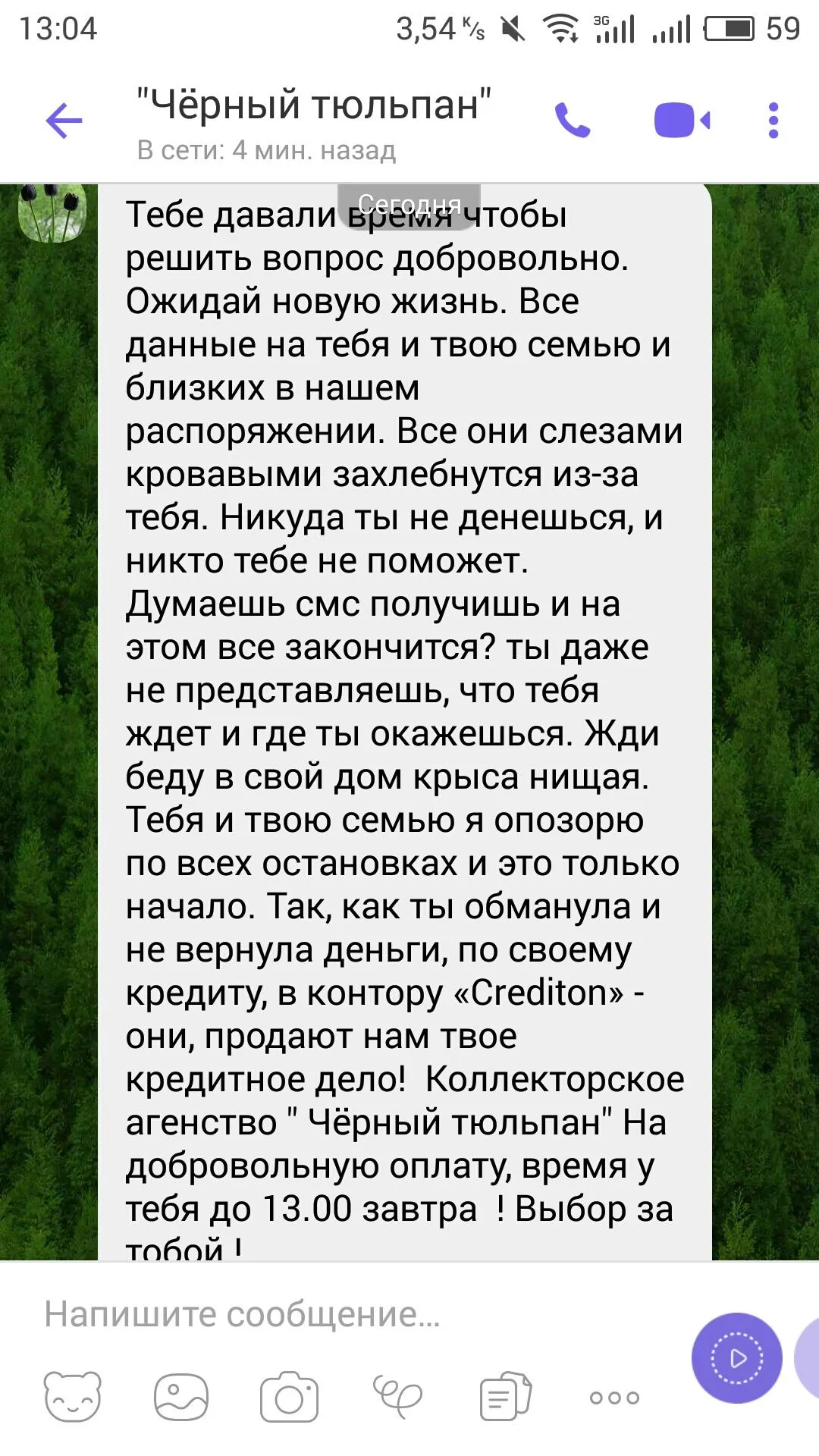Open the three-dot overflow menu
The image size is (819, 1456).
(x=773, y=121)
